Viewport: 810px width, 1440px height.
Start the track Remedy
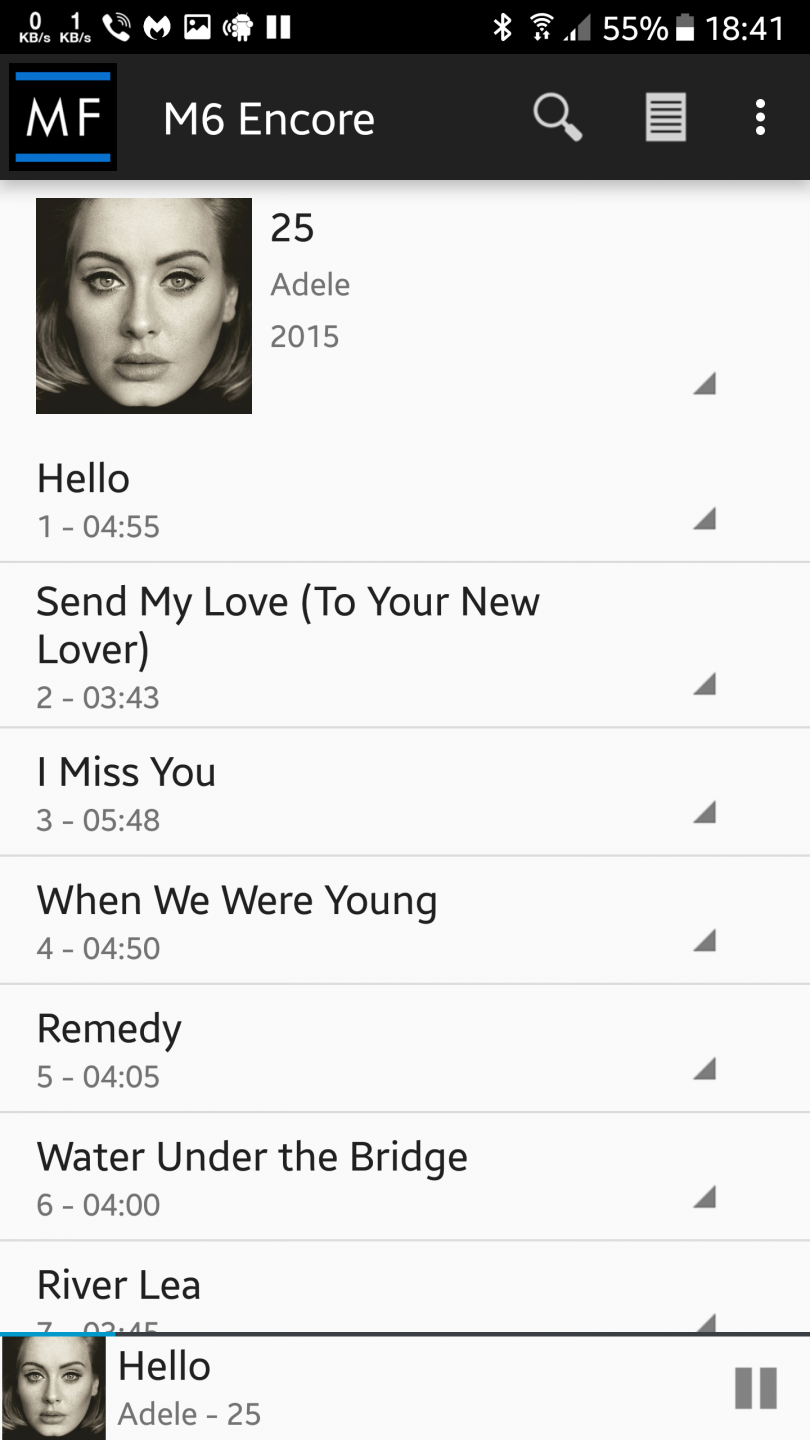coord(300,1049)
